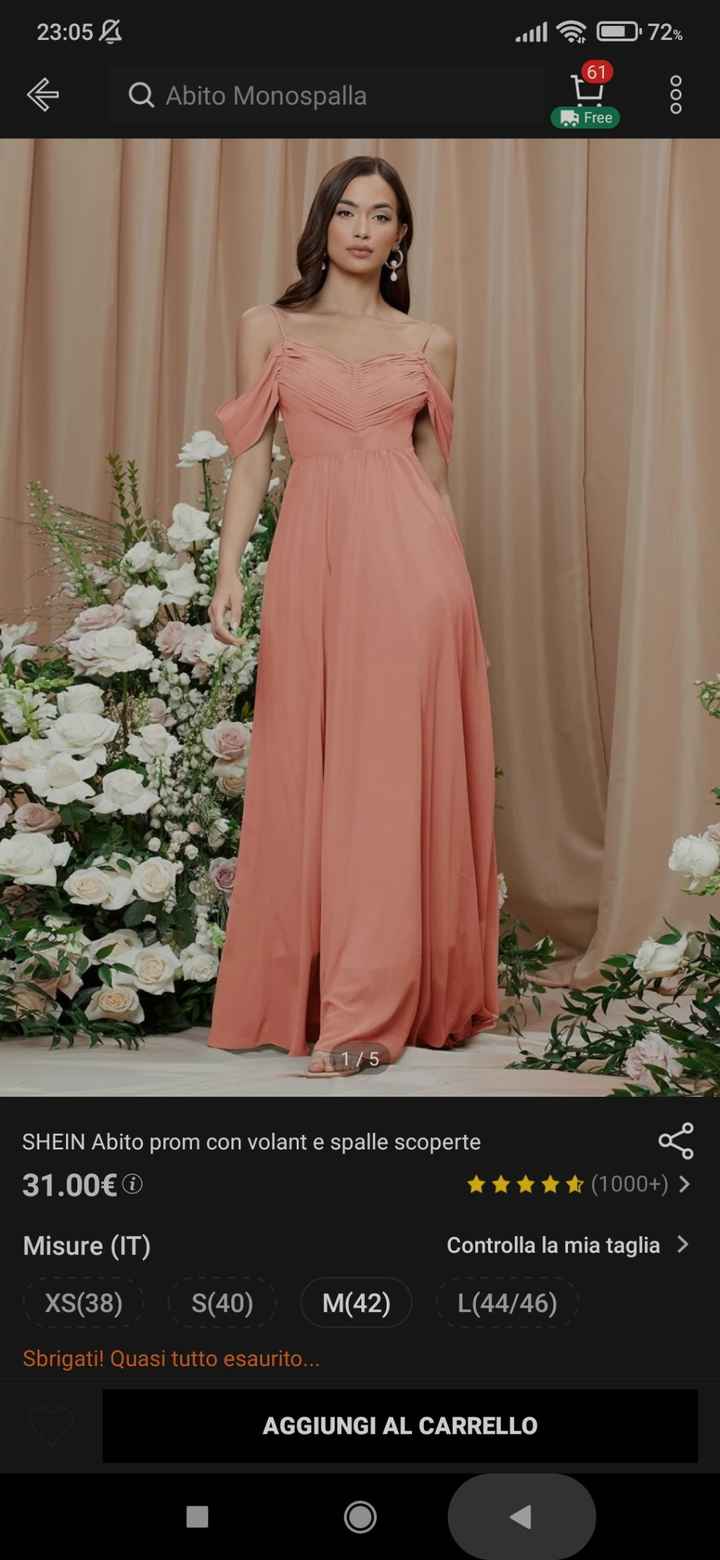This screenshot has height=1560, width=720.
Task: Open the price info icon next to 31.00€
Action: [x=133, y=1185]
